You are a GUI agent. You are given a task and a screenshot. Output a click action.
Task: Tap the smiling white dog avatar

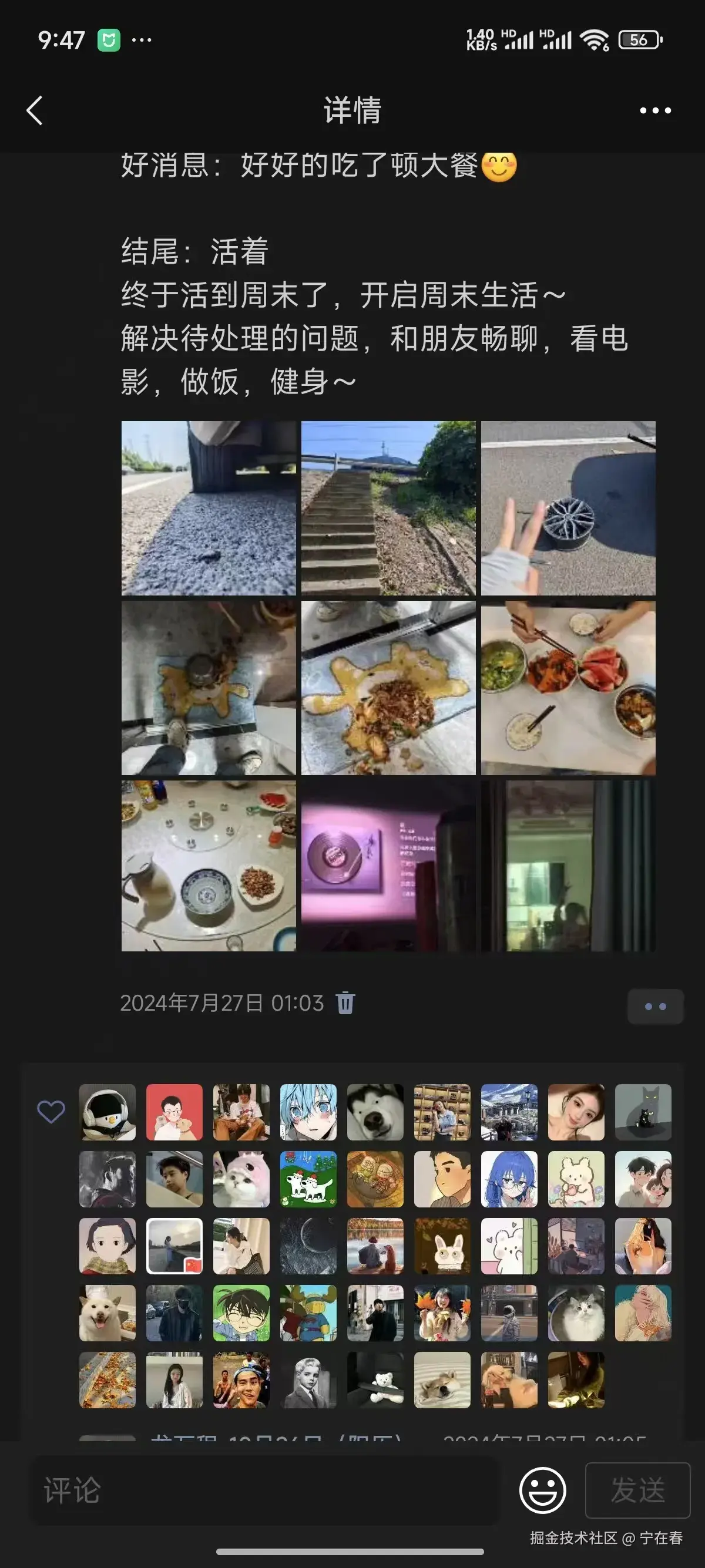pyautogui.click(x=107, y=1313)
